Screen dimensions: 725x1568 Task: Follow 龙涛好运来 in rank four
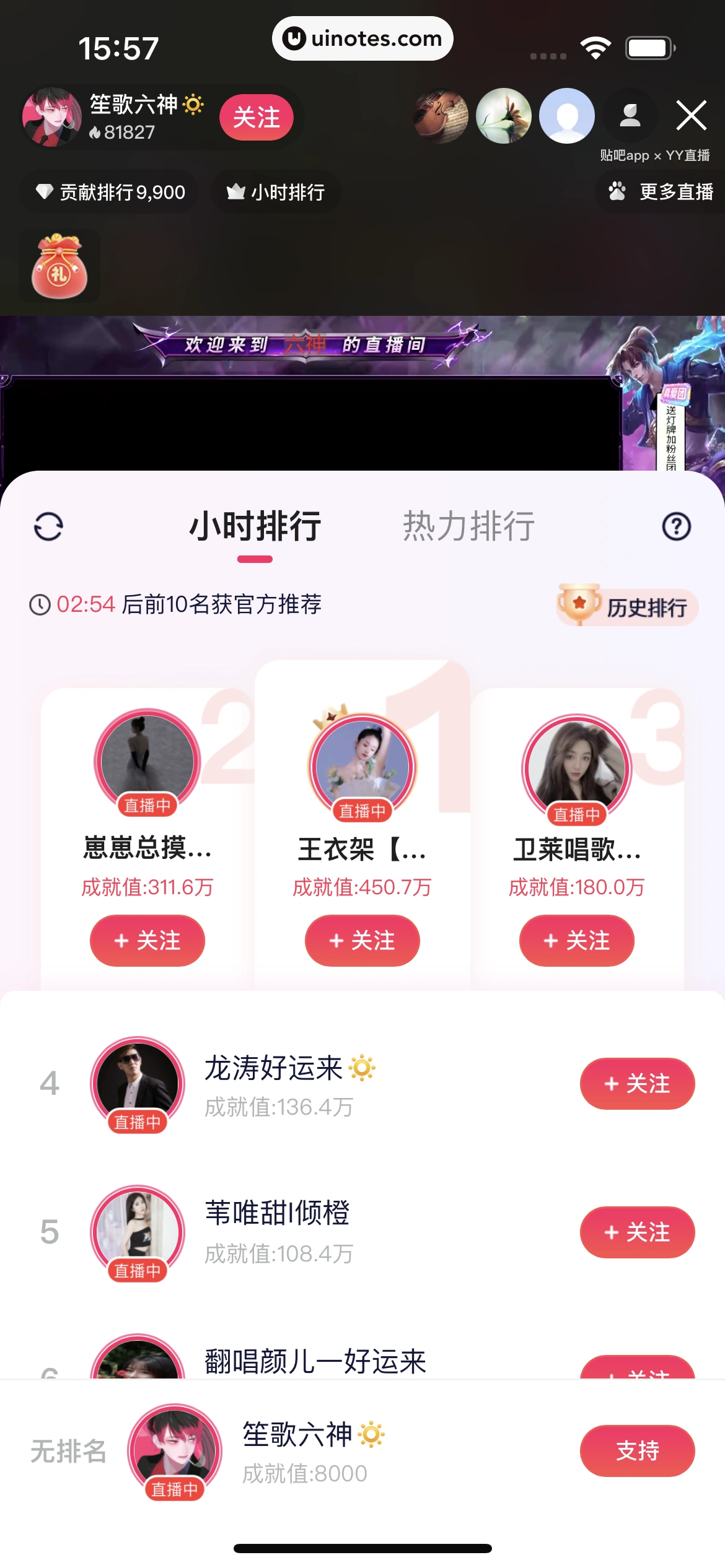coord(637,1084)
